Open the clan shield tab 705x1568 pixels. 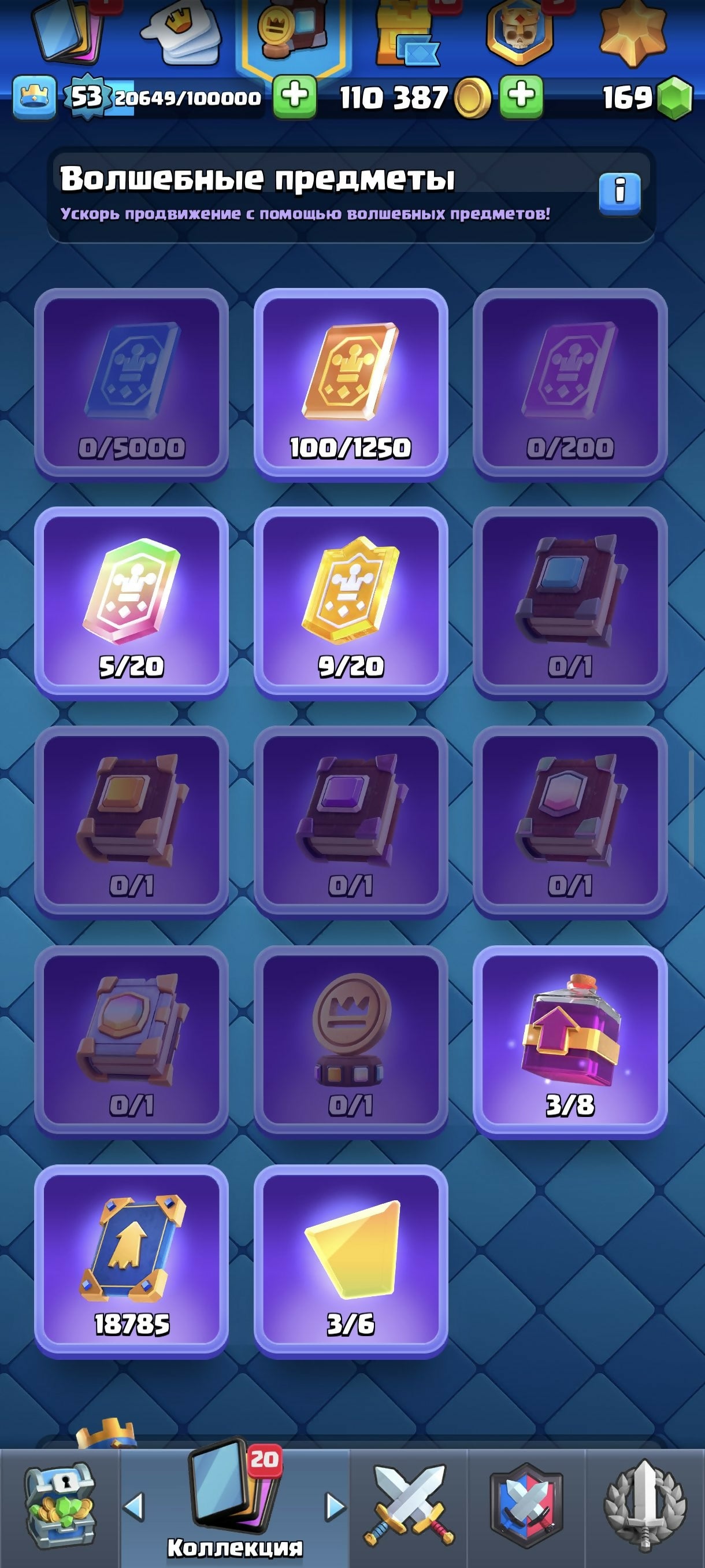pyautogui.click(x=526, y=1507)
